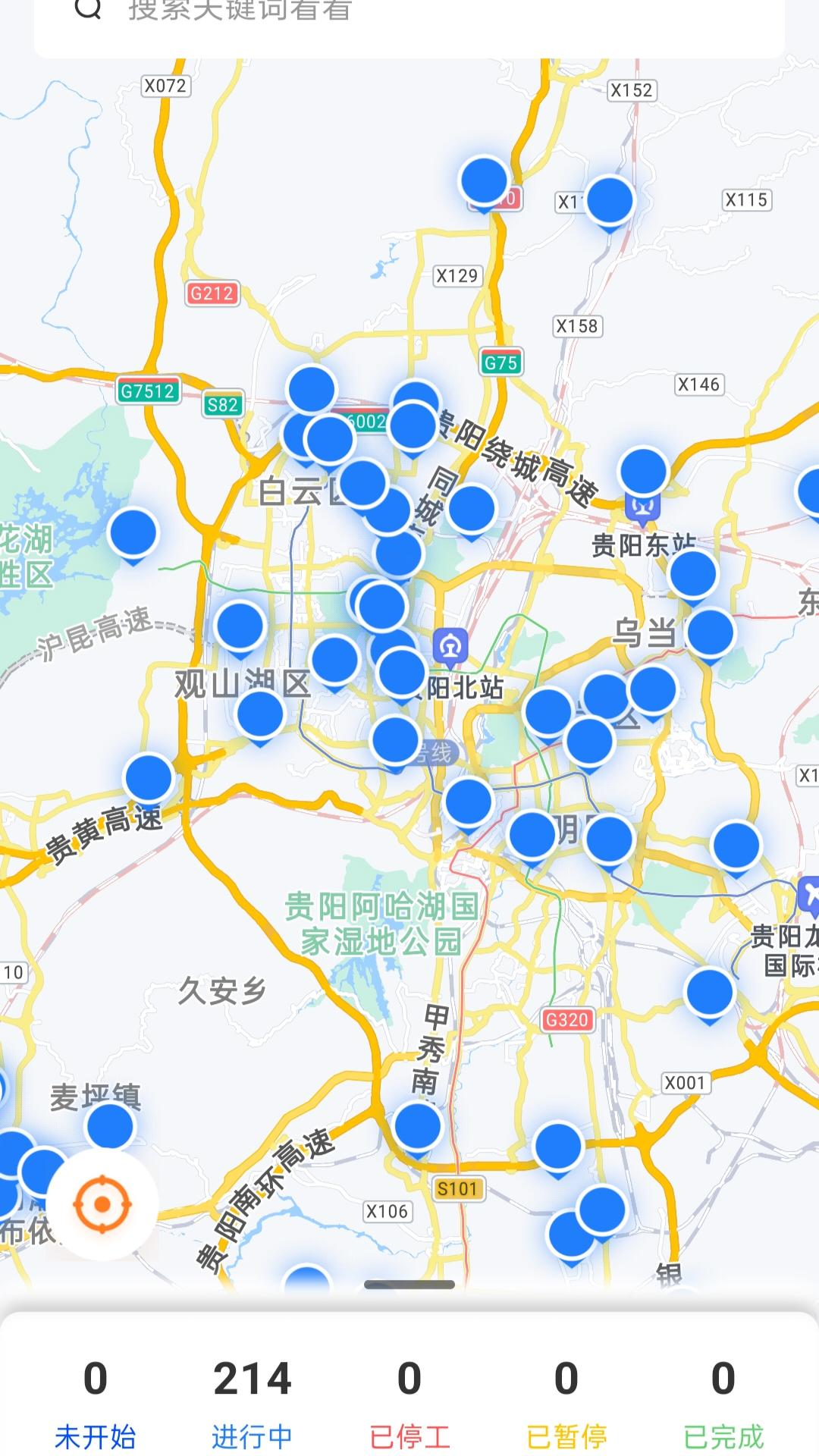819x1456 pixels.
Task: View 已完成 projects
Action: pos(723,1403)
